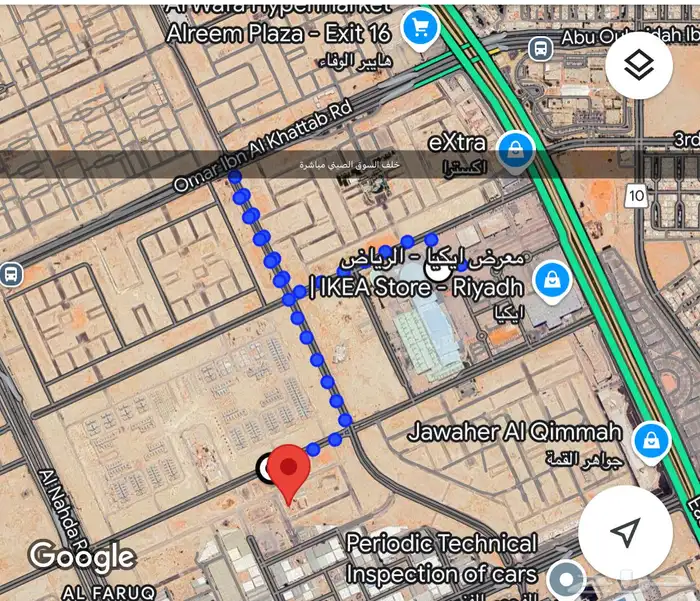The width and height of the screenshot is (700, 601).
Task: Select the eXtra store pin
Action: click(516, 152)
